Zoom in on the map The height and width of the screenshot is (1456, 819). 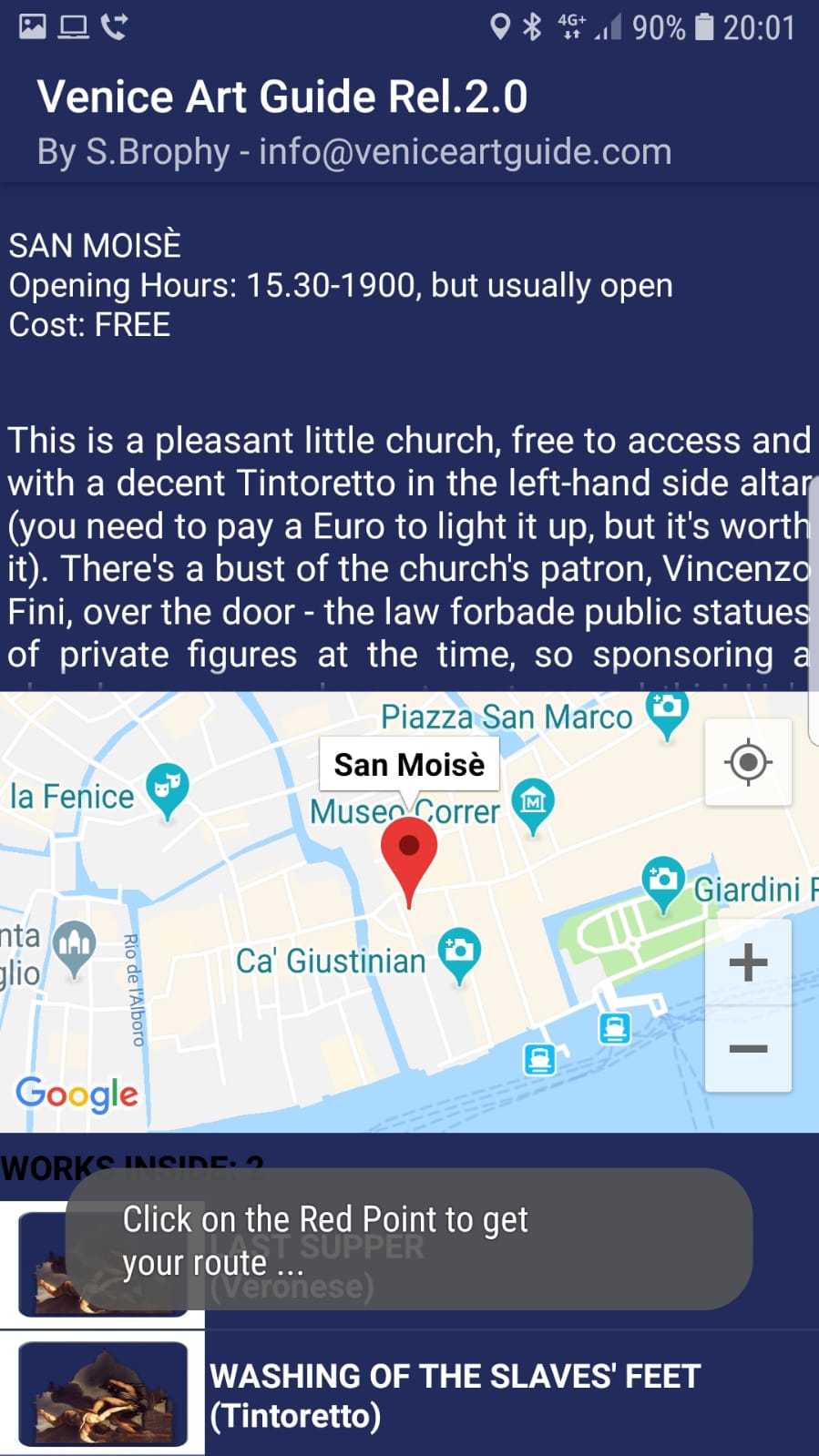(748, 962)
